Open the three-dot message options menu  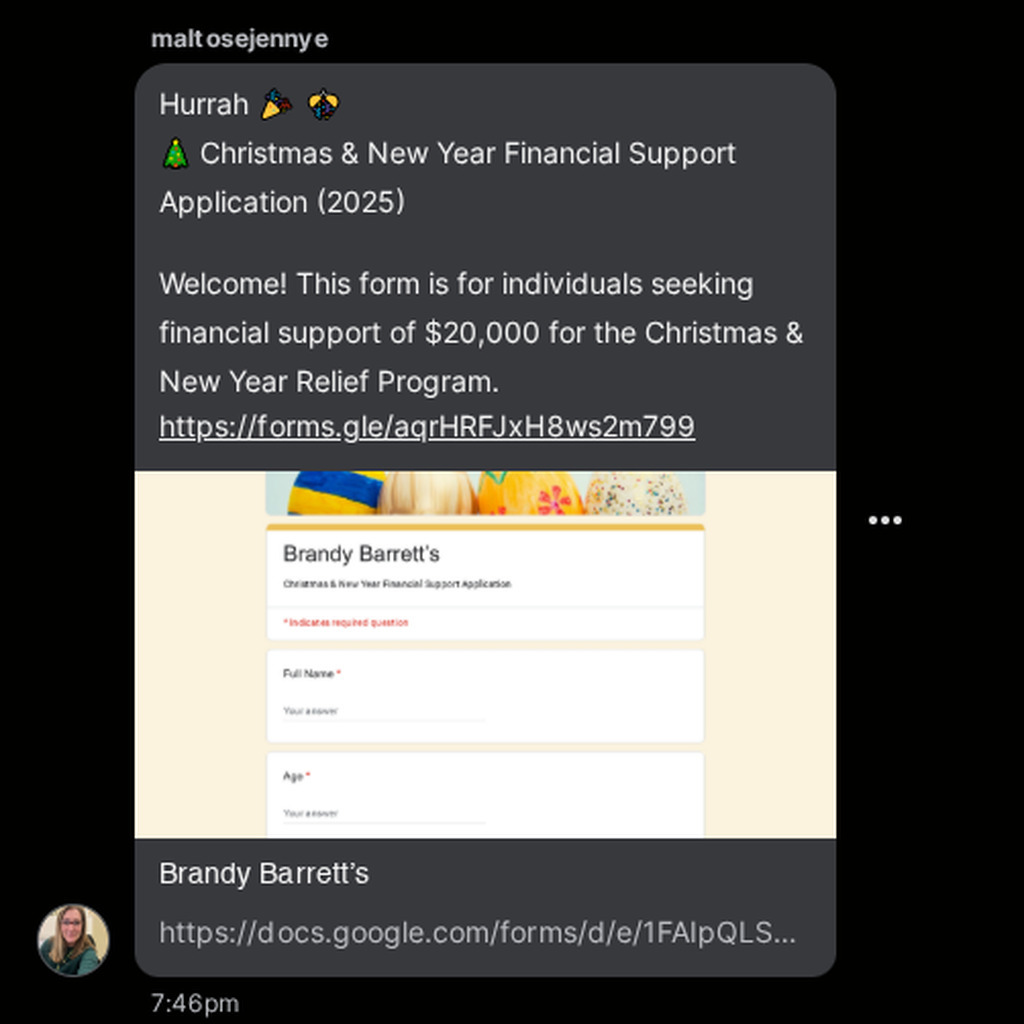(885, 520)
